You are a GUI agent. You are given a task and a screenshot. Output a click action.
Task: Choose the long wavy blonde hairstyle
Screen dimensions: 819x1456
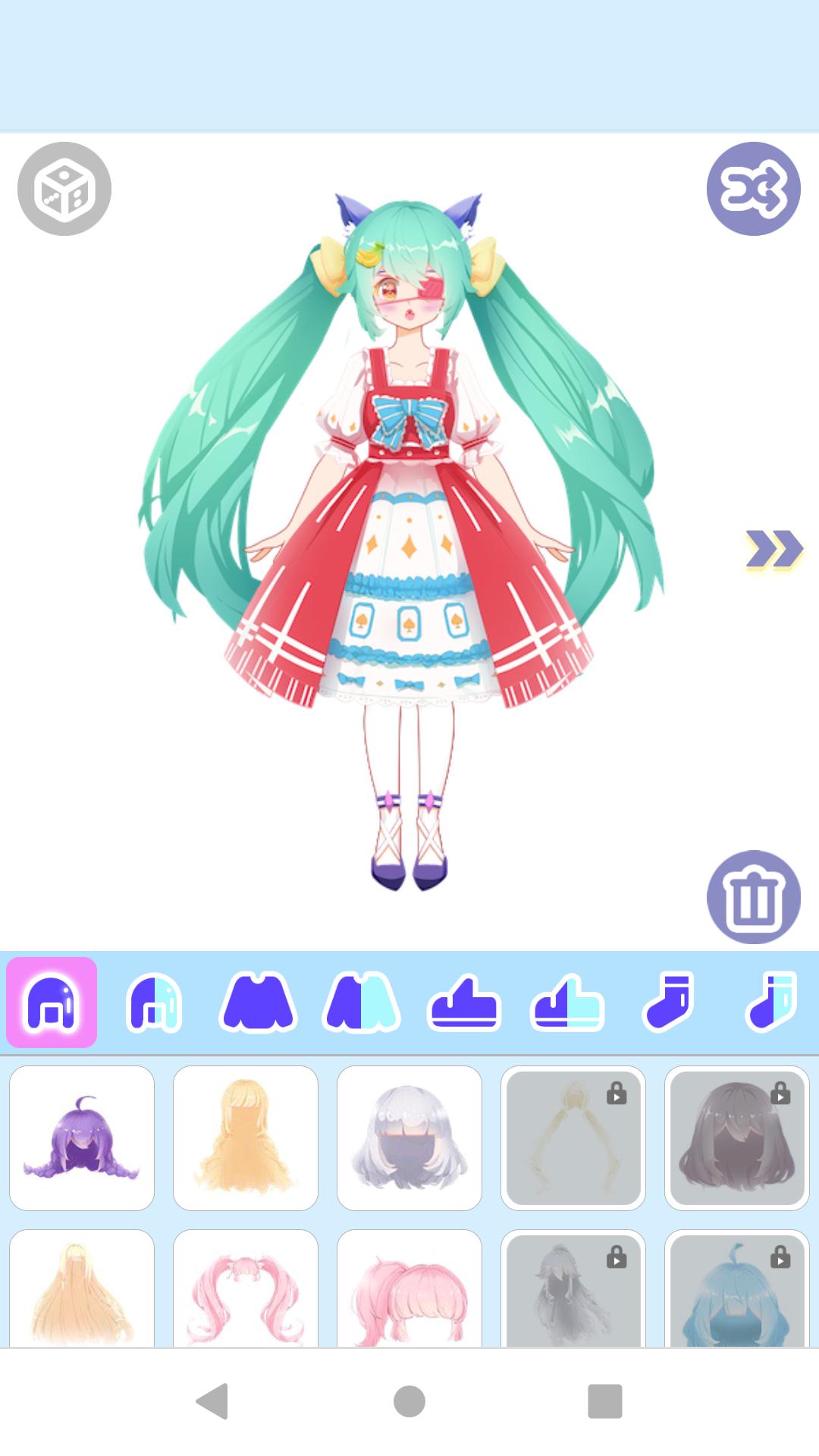tap(246, 1137)
